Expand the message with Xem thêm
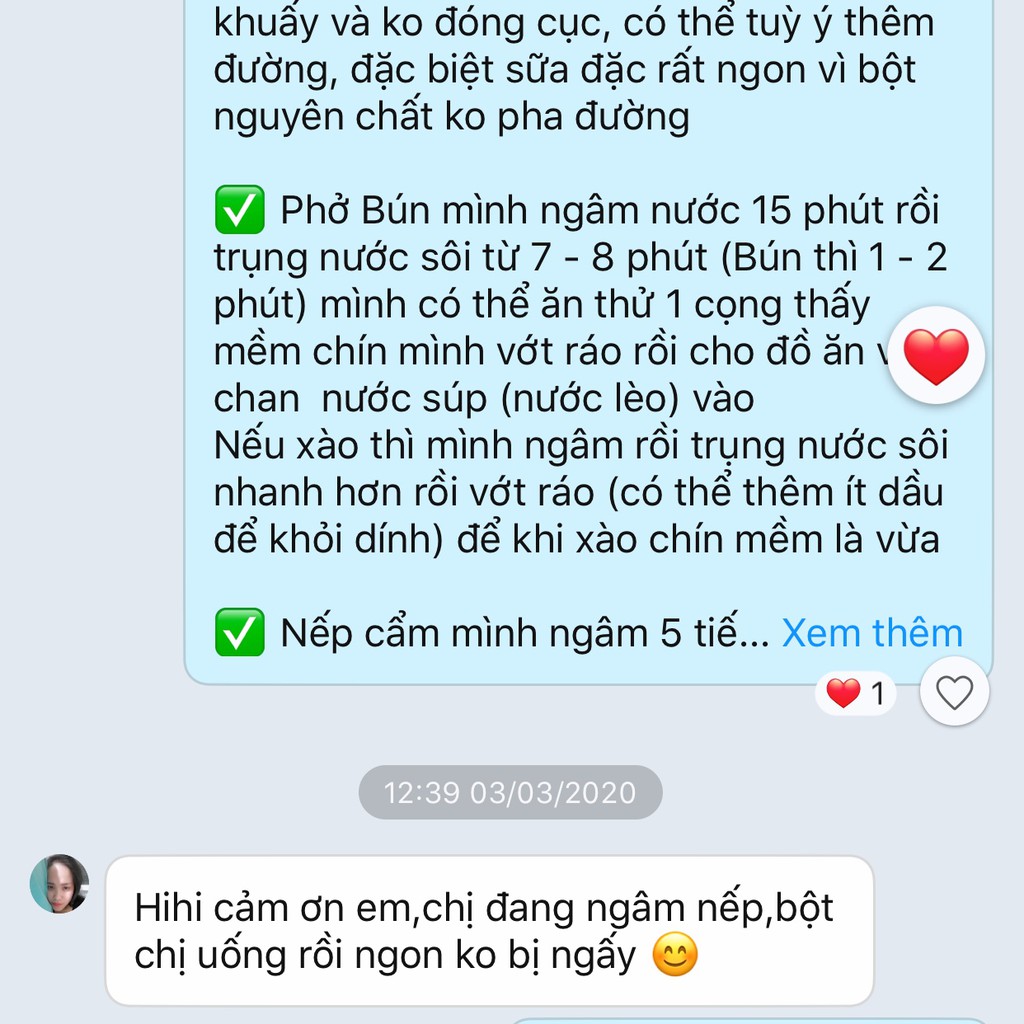The image size is (1024, 1024). (x=871, y=633)
